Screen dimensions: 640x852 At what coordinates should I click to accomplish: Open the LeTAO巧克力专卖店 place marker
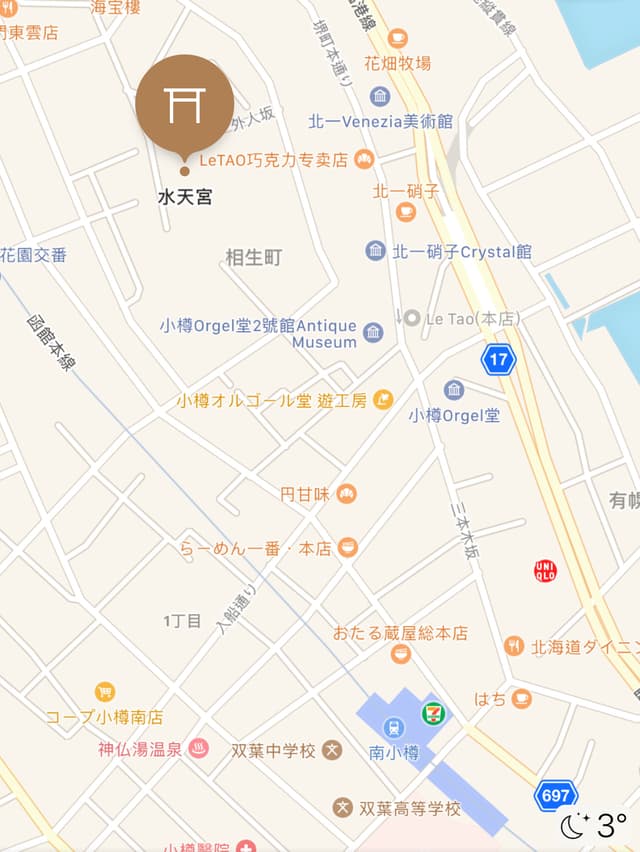click(363, 159)
